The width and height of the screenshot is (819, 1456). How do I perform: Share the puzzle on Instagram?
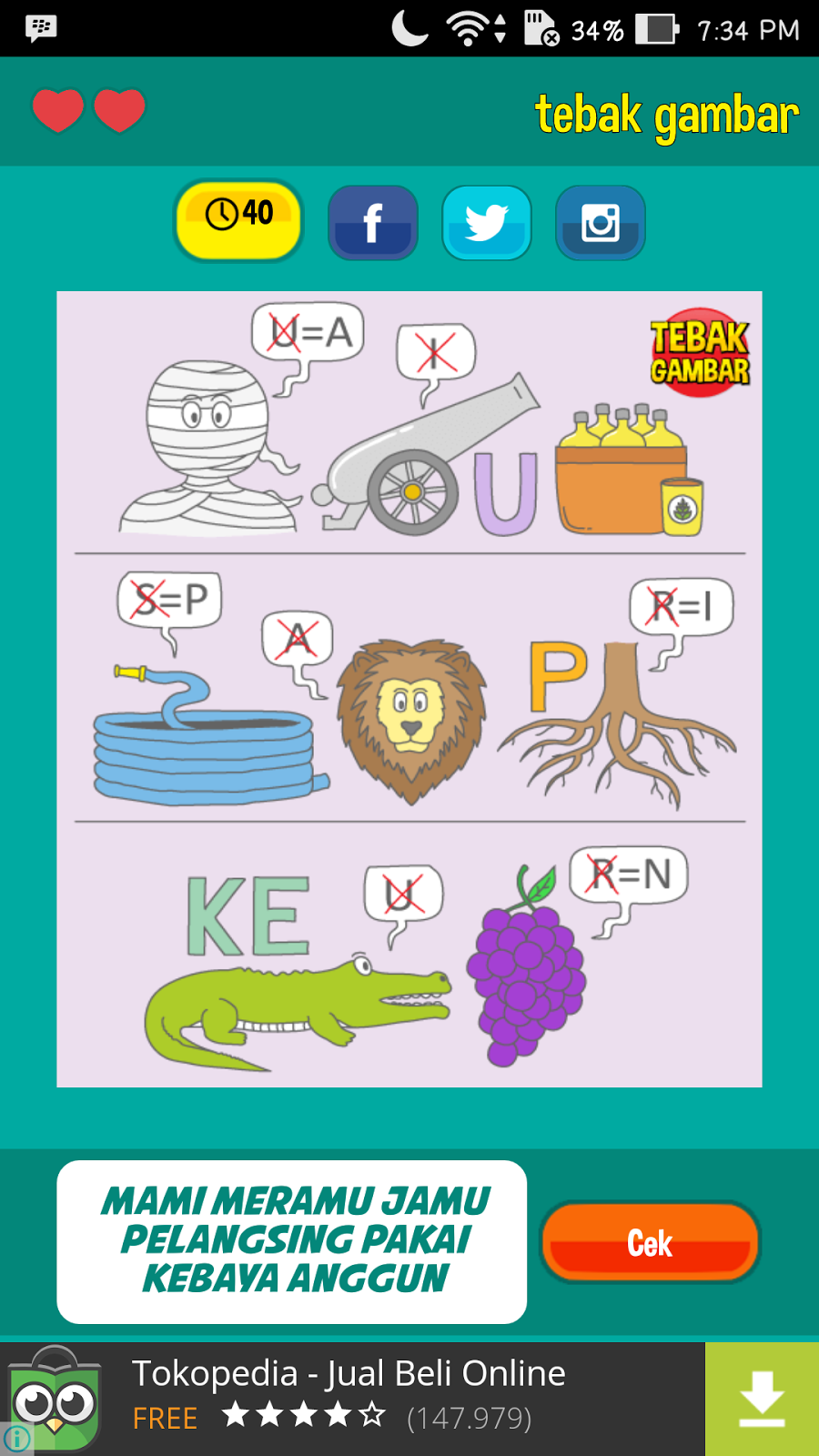(601, 223)
